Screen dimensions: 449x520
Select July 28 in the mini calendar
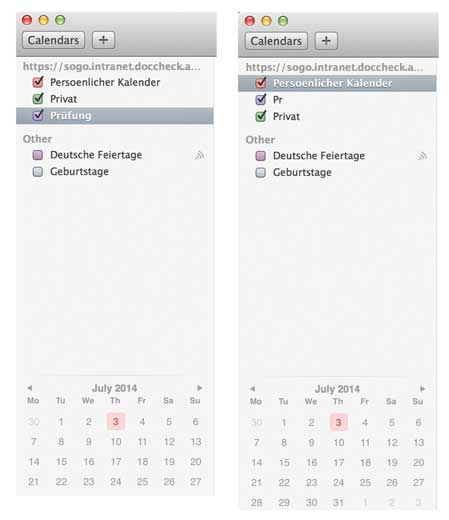[x=256, y=502]
